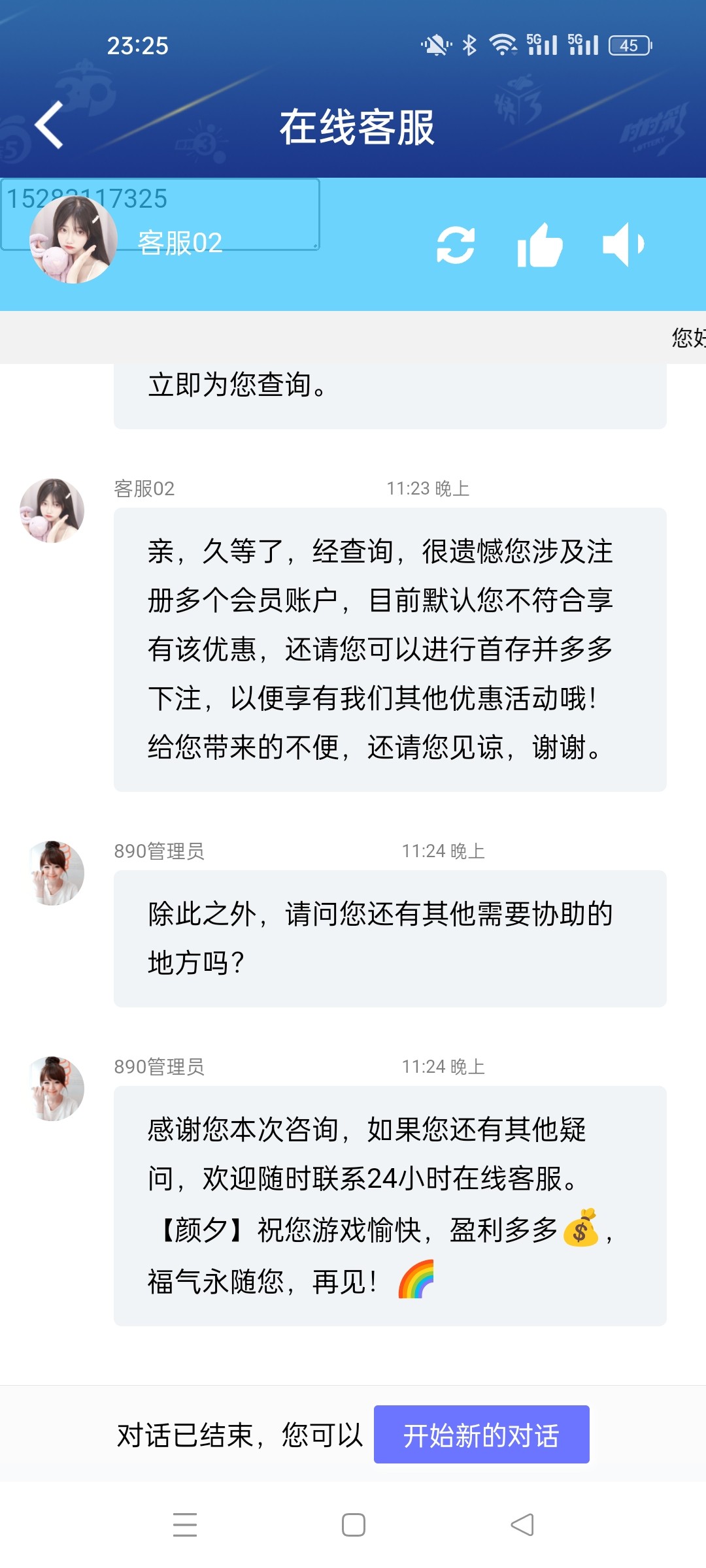Give 客服02 a thumbs-up rating
The image size is (706, 1568).
(539, 245)
